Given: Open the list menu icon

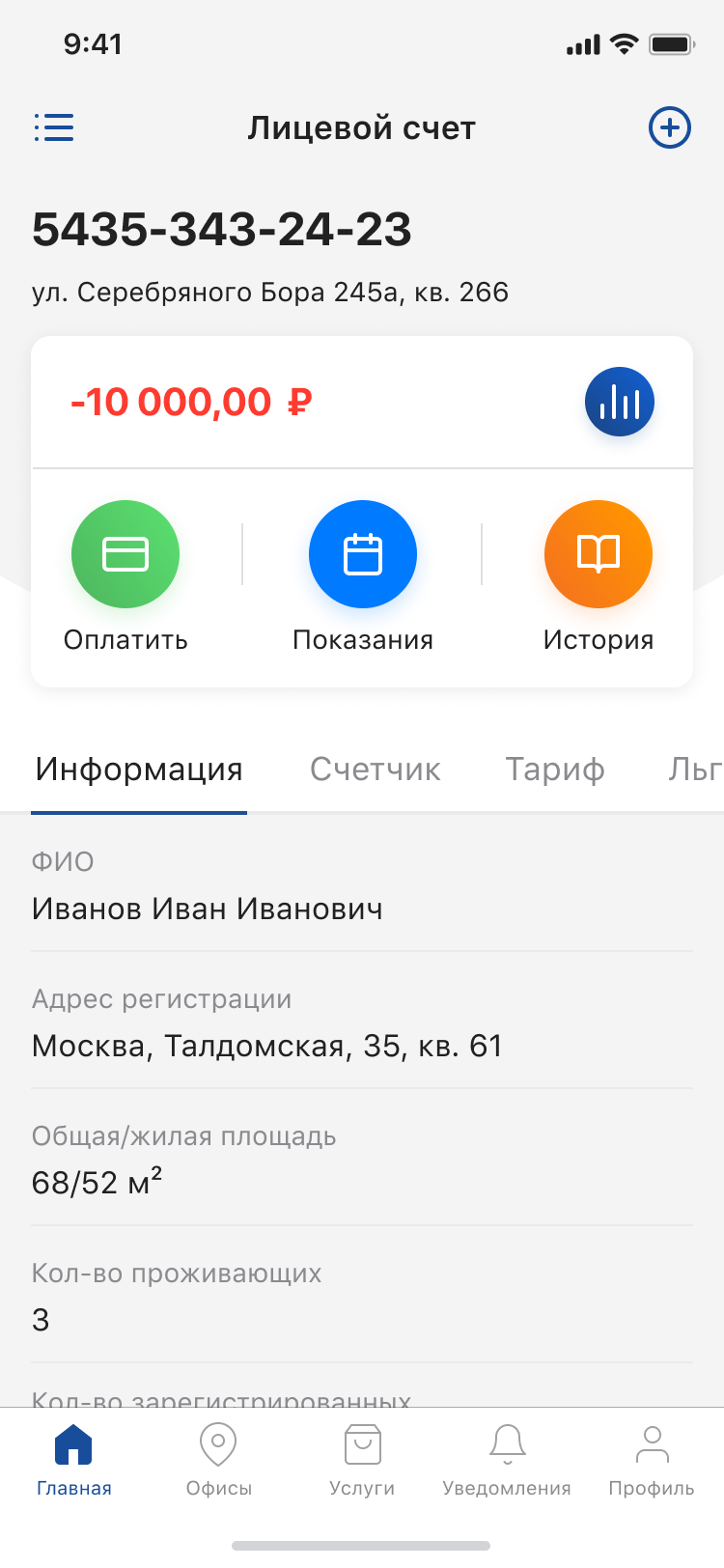Looking at the screenshot, I should click(x=54, y=127).
